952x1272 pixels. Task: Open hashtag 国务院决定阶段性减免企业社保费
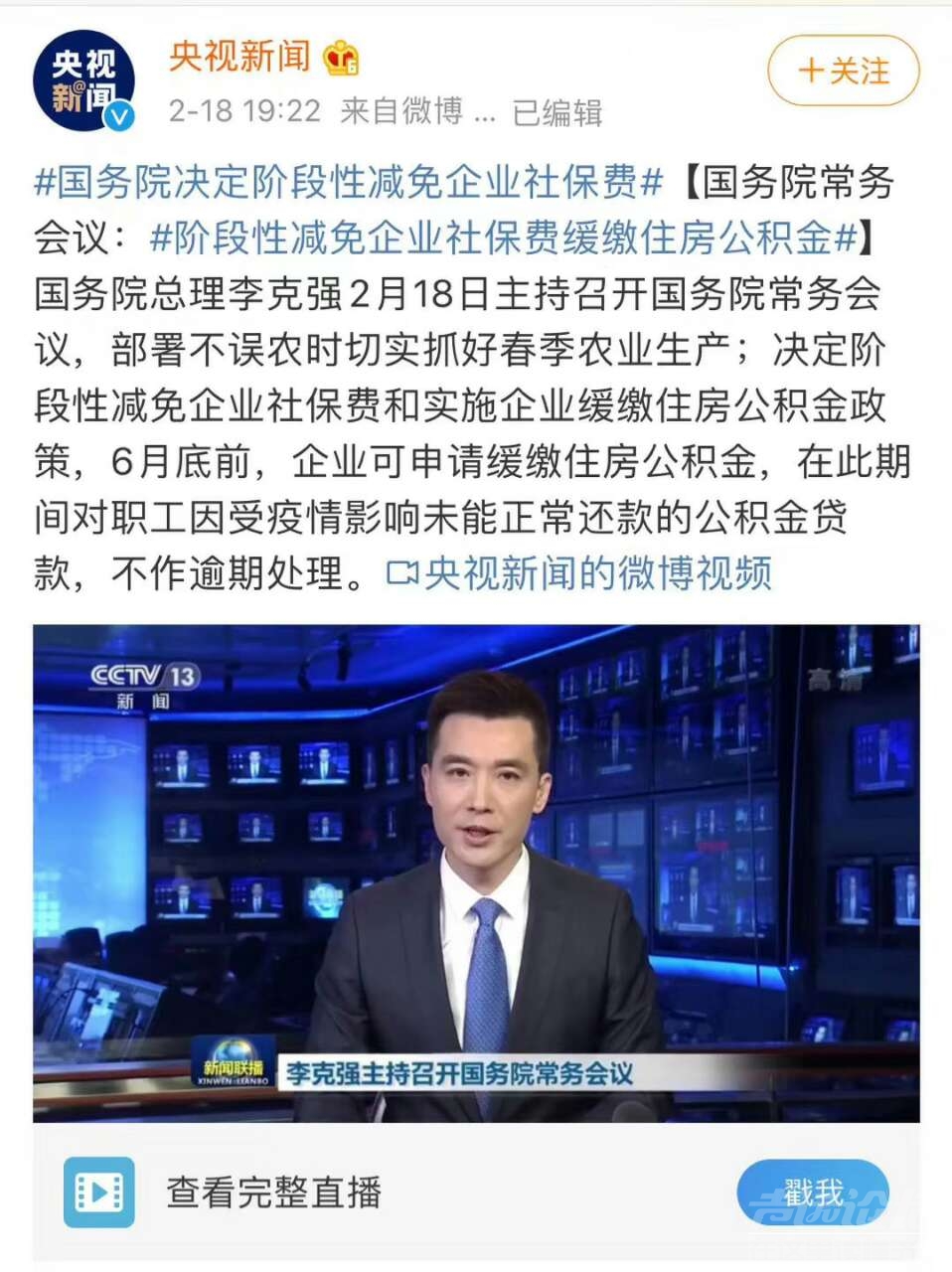(348, 183)
